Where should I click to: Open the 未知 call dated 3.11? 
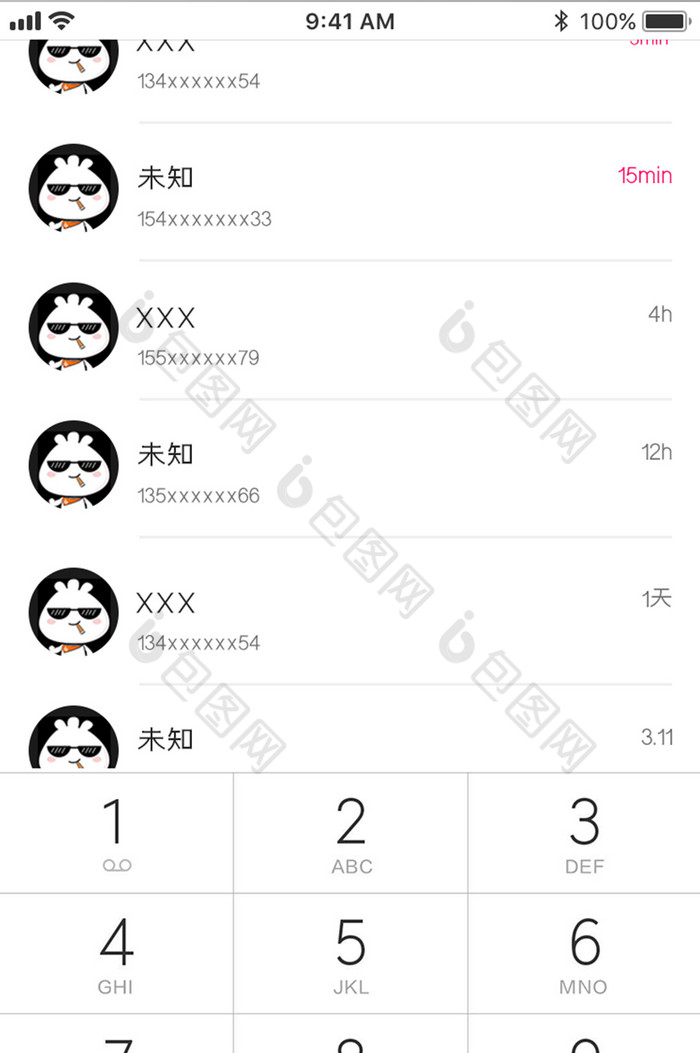(x=350, y=742)
